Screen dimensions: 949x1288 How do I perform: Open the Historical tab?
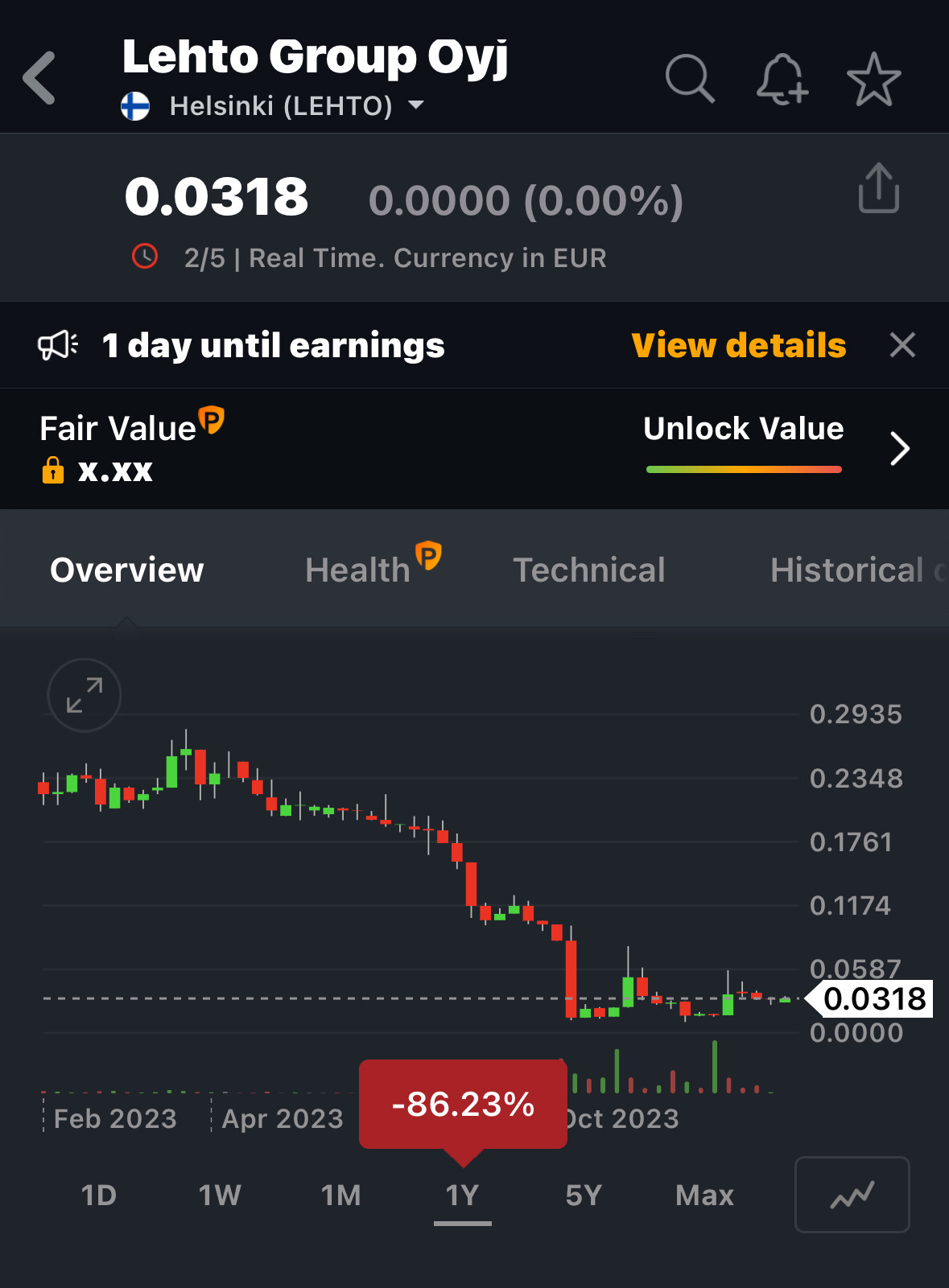pyautogui.click(x=847, y=570)
